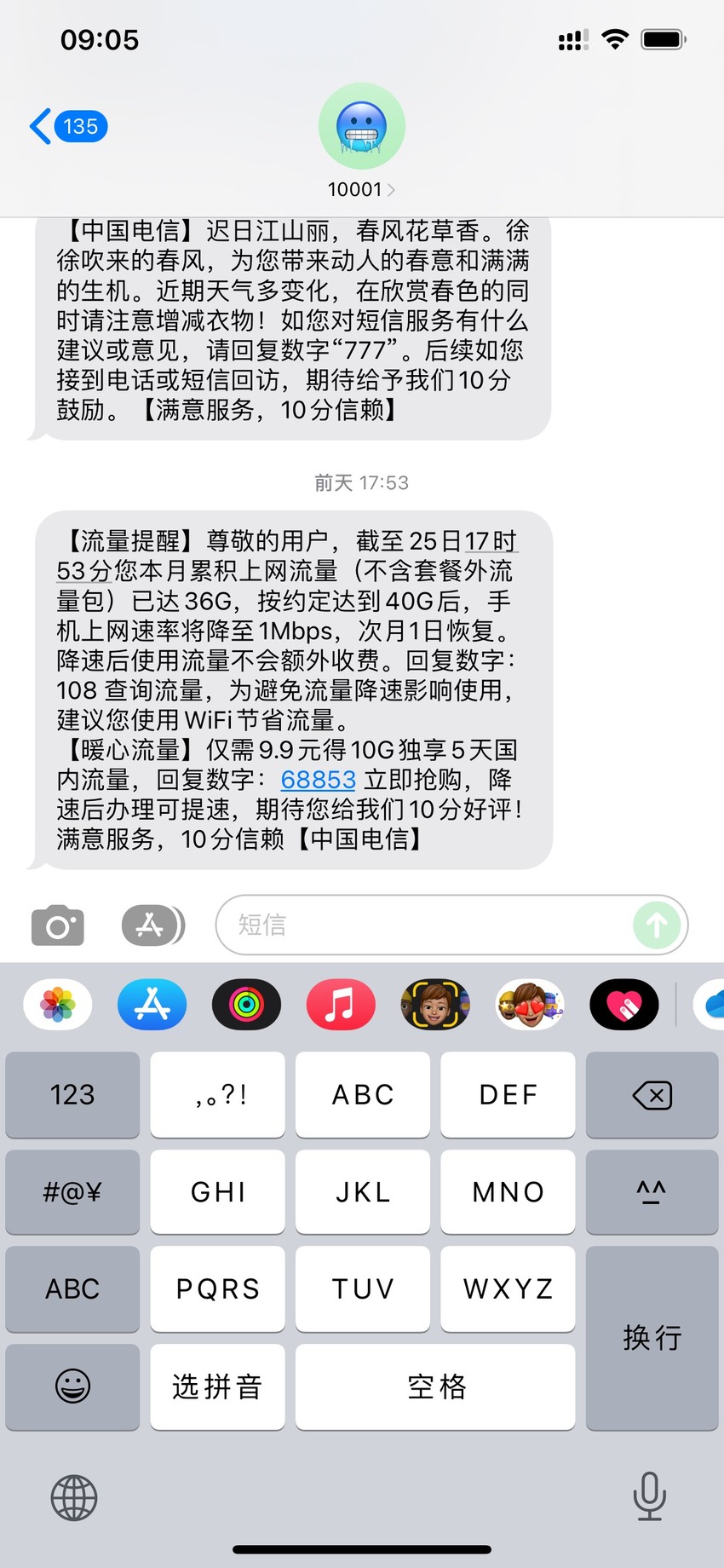This screenshot has width=724, height=1568.
Task: Open the Music app in strip
Action: [x=341, y=1004]
